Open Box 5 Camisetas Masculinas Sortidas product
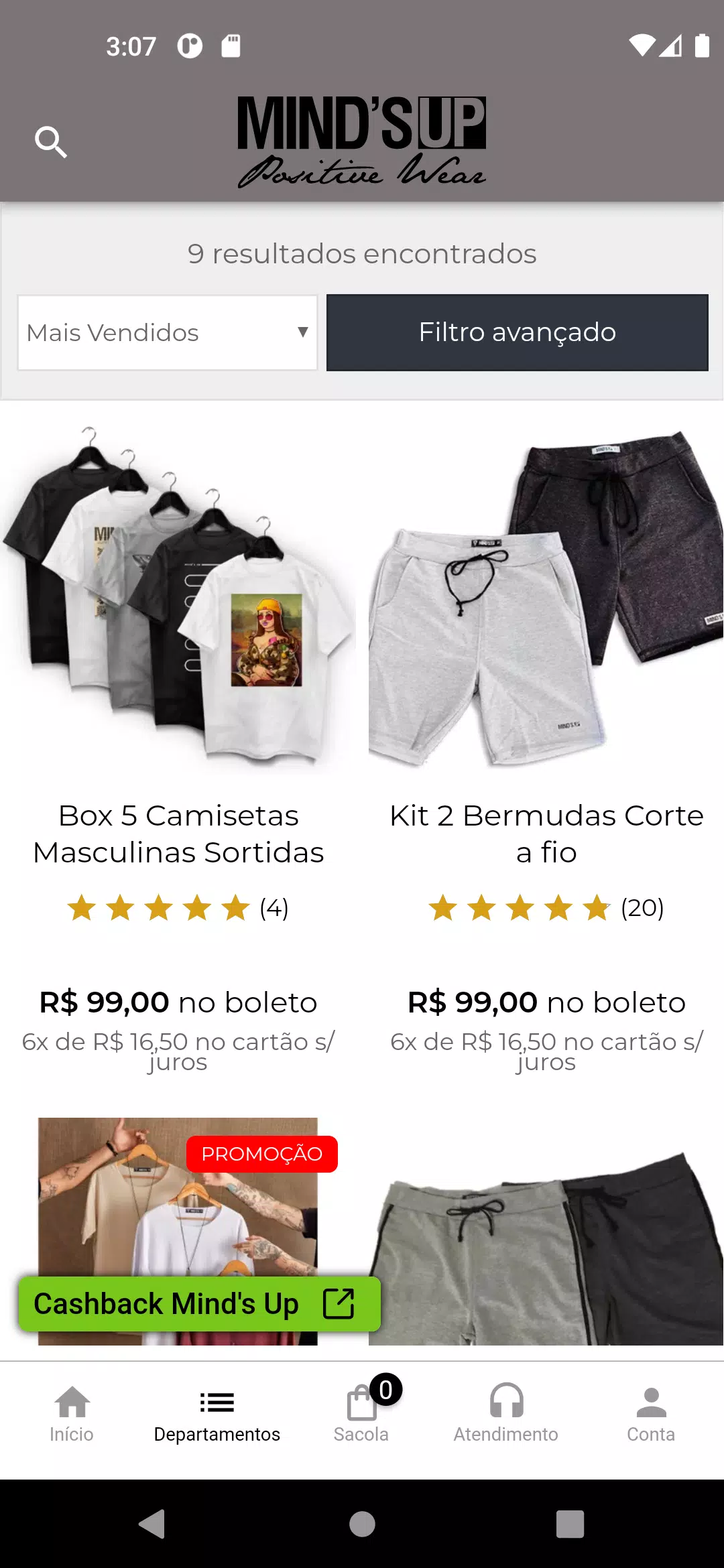This screenshot has height=1568, width=724. tap(178, 834)
